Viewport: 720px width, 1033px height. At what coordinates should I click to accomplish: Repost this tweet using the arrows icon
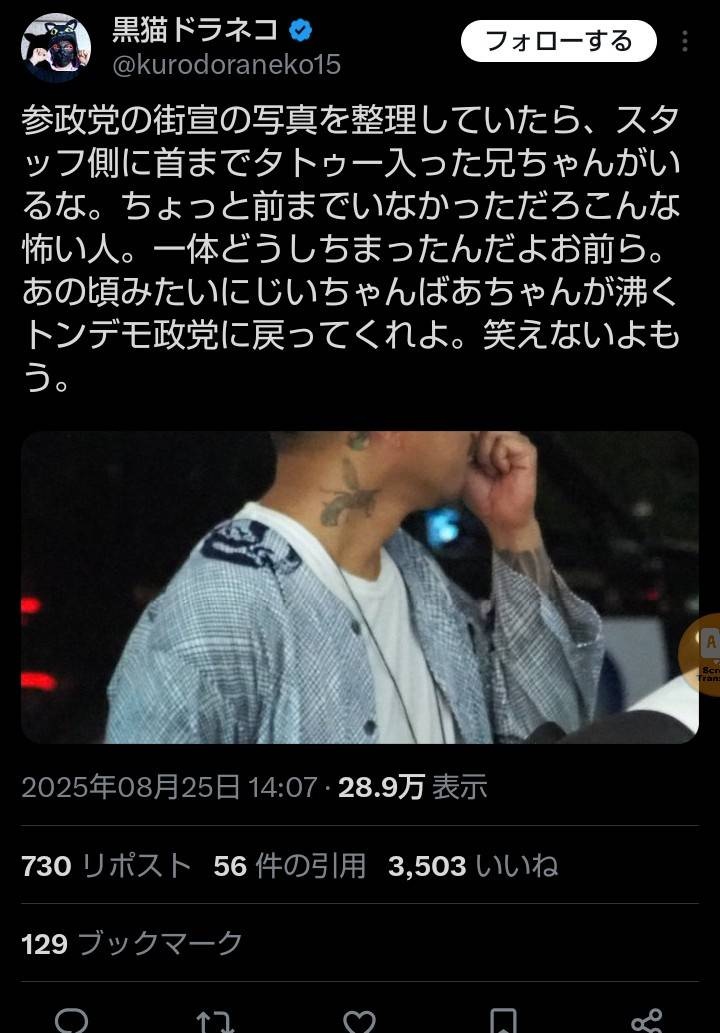click(x=215, y=1020)
